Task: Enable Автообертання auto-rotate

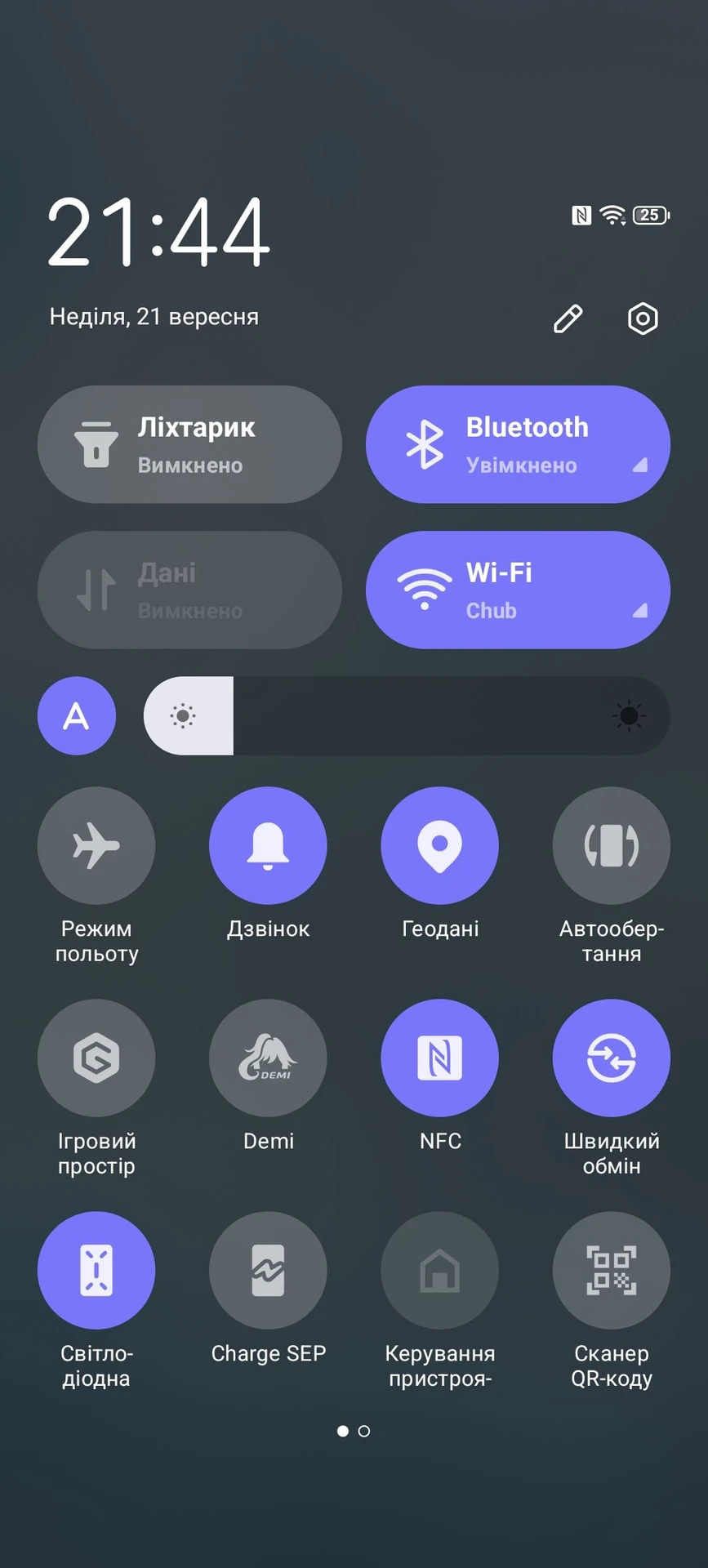Action: click(x=612, y=845)
